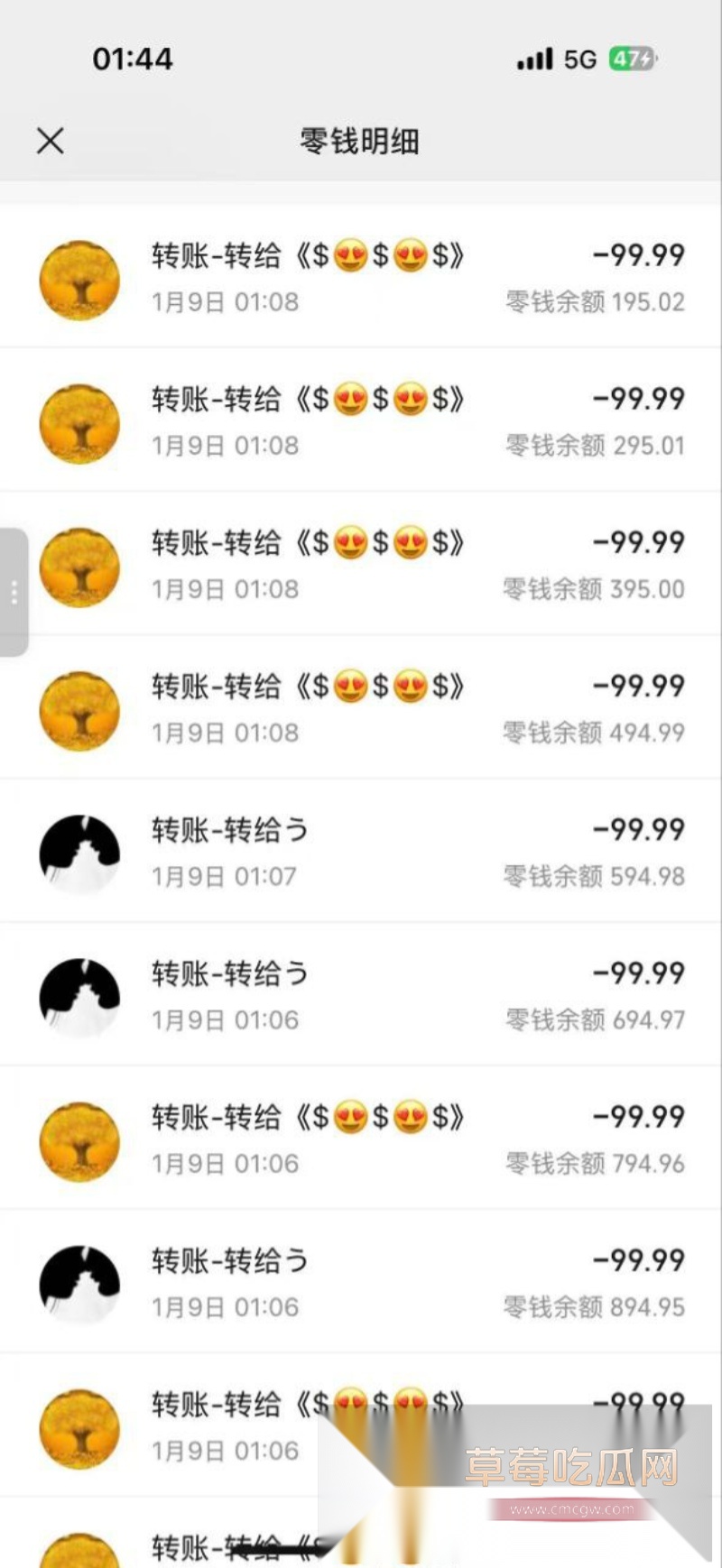Tap the signal strength bars
Viewport: 722px width, 1568px height.
tap(532, 58)
